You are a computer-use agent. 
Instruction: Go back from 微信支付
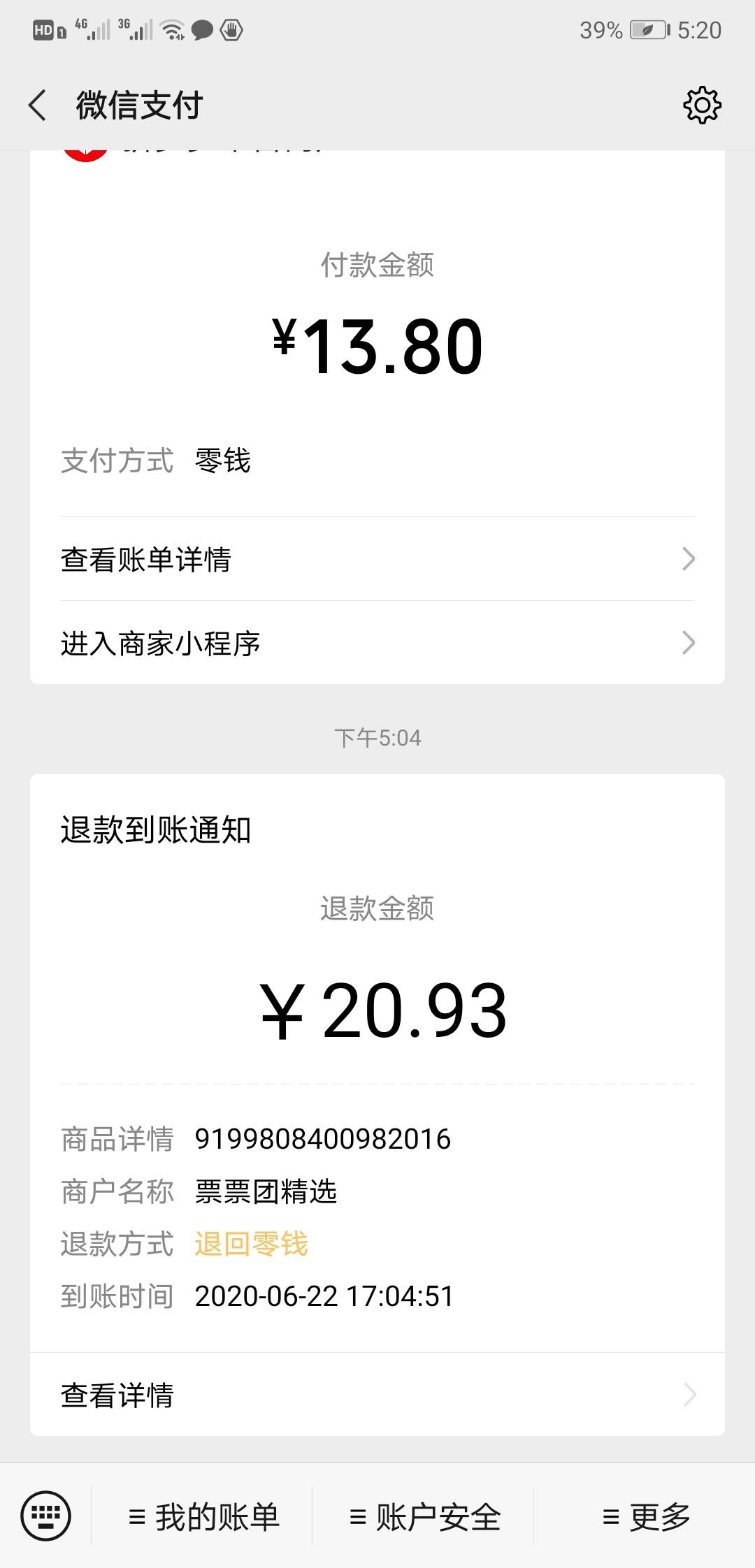[38, 106]
